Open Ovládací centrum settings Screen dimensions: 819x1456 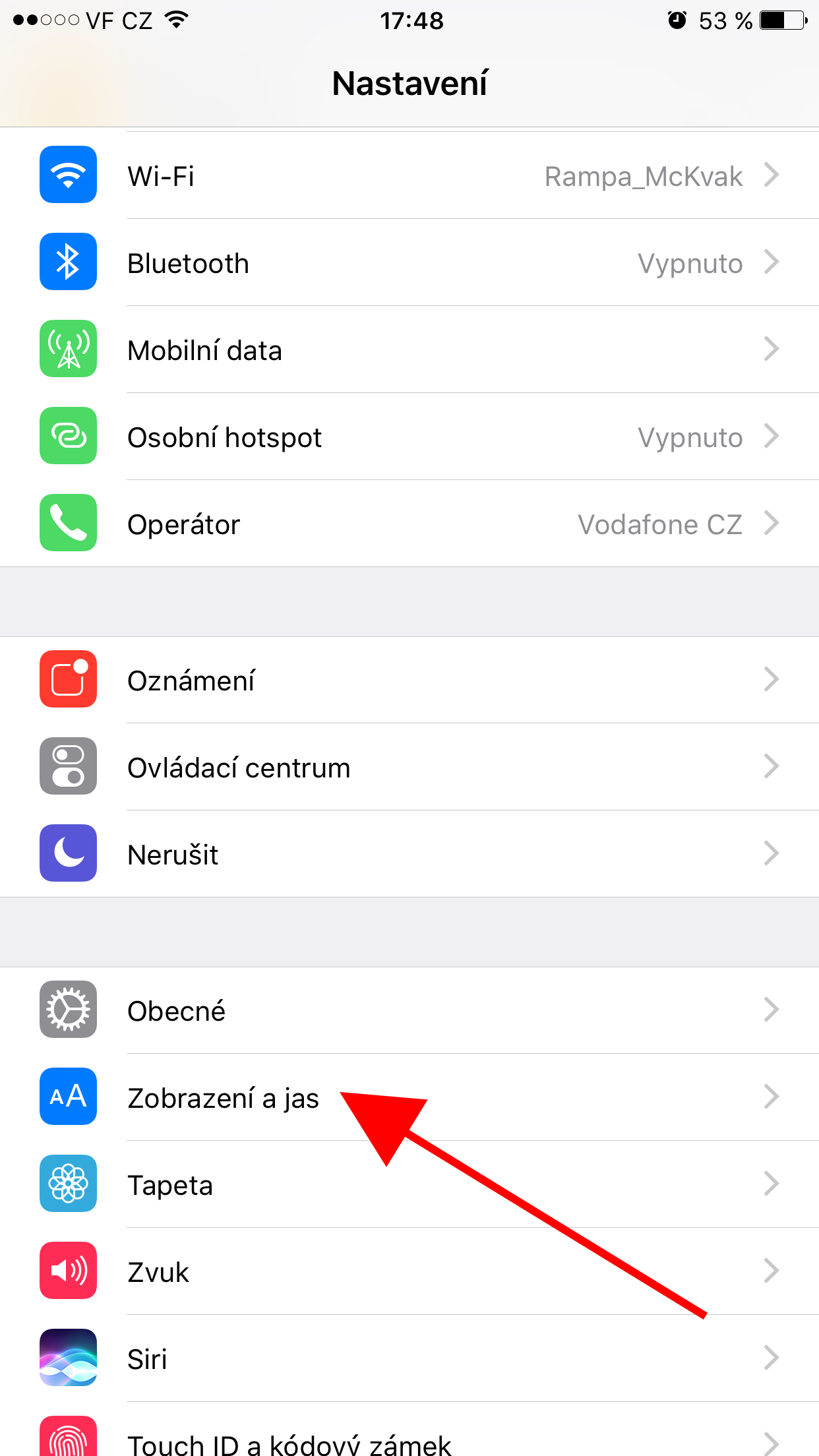[409, 768]
